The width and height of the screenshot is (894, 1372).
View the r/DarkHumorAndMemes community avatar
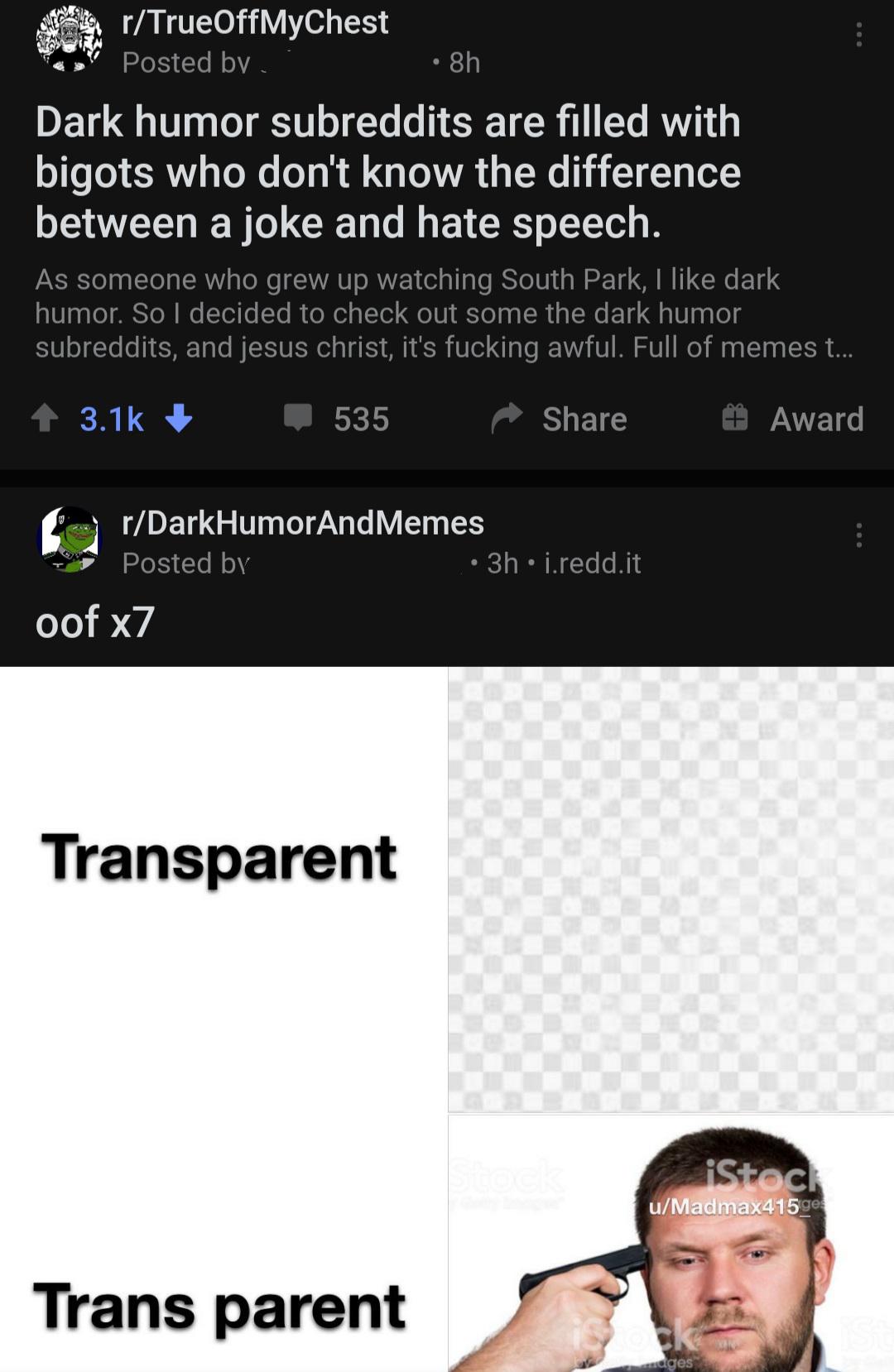[70, 540]
